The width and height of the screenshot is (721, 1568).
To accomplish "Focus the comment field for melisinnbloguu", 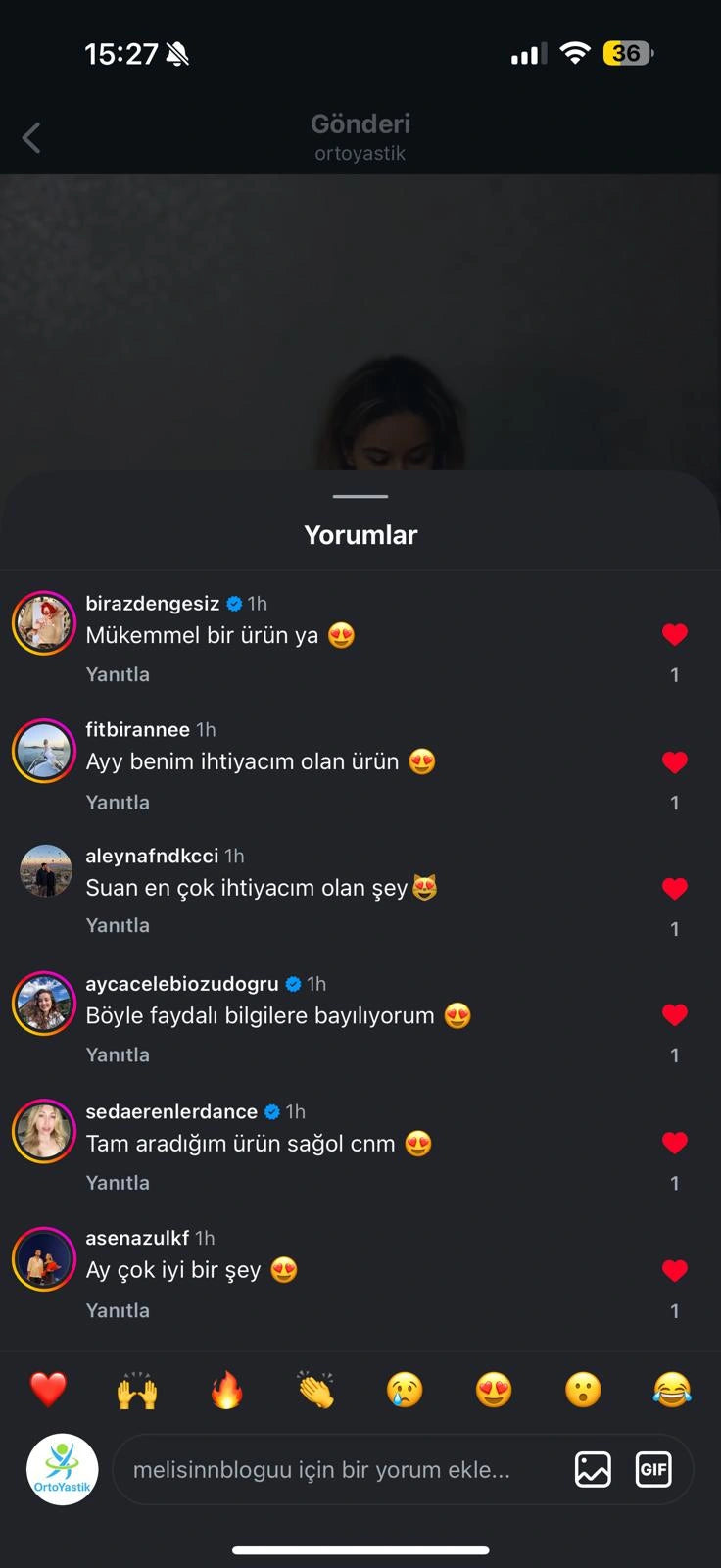I will coord(333,1470).
